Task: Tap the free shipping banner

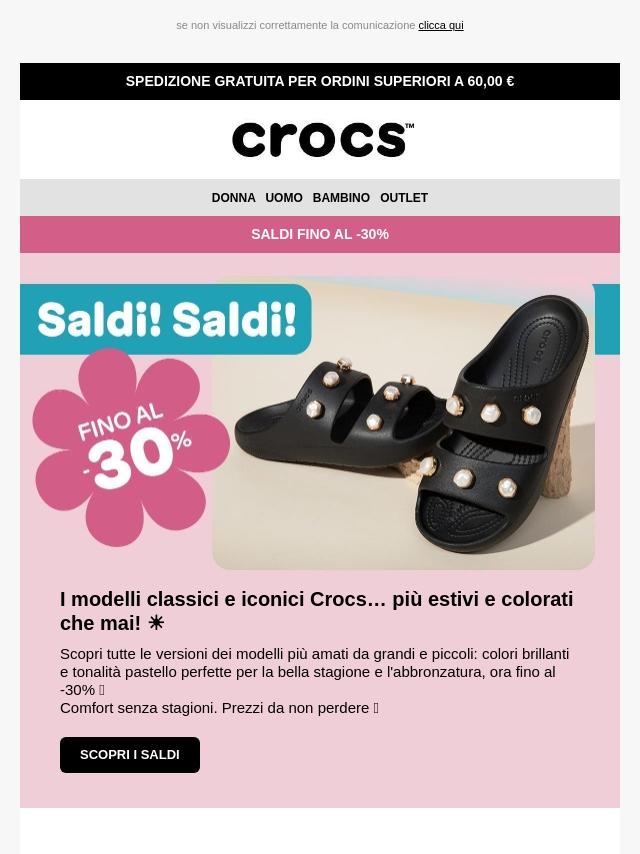Action: [x=320, y=81]
